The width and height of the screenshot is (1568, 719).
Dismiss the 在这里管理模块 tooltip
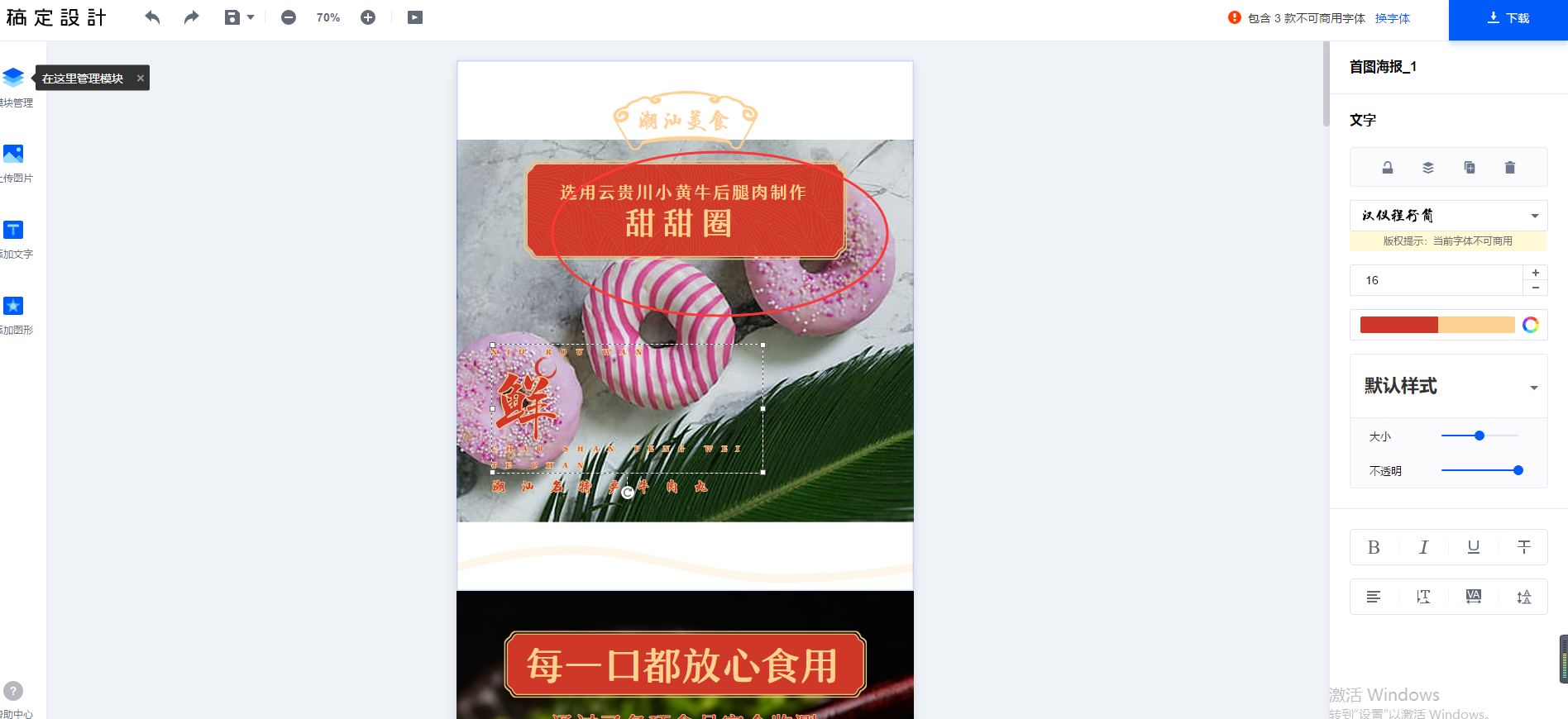click(x=141, y=79)
